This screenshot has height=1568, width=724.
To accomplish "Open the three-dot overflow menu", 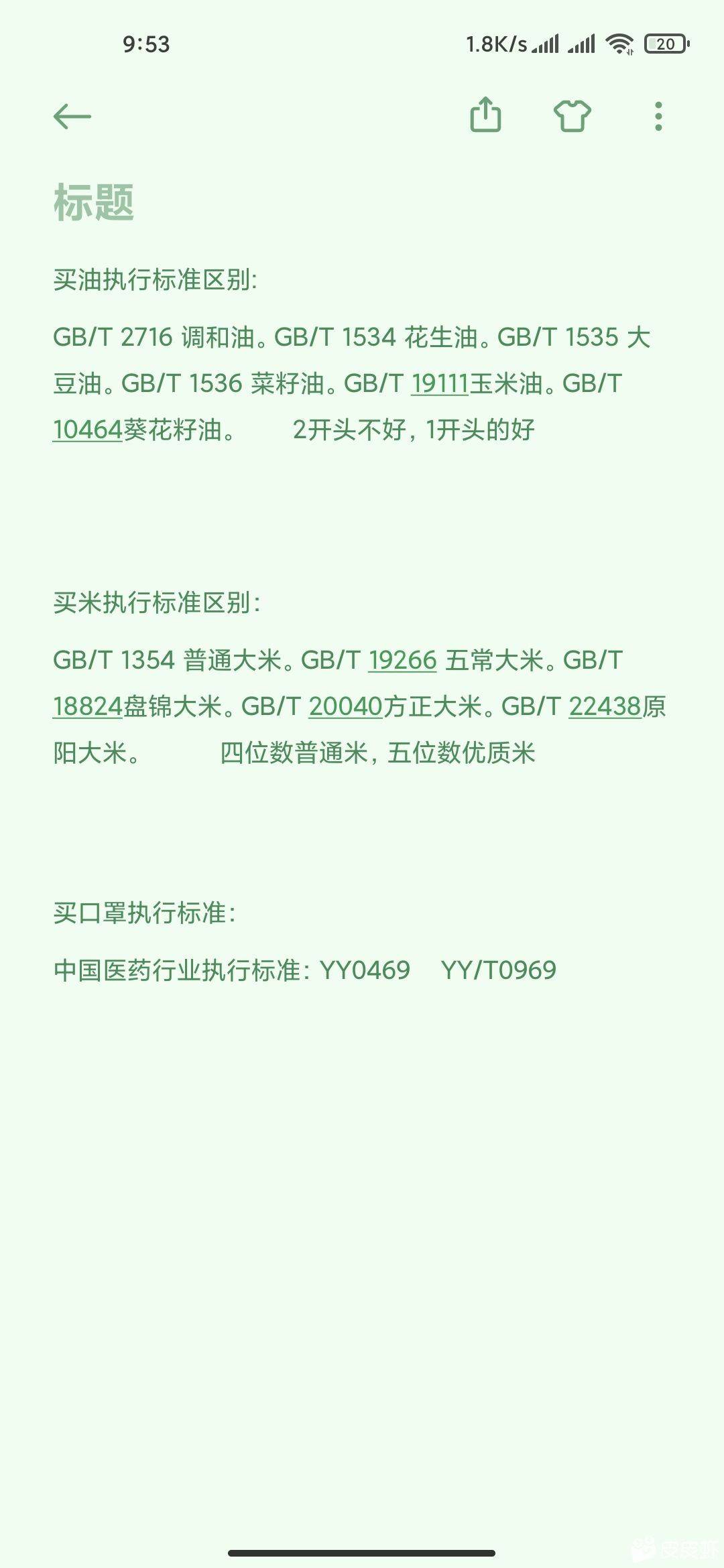I will (658, 116).
